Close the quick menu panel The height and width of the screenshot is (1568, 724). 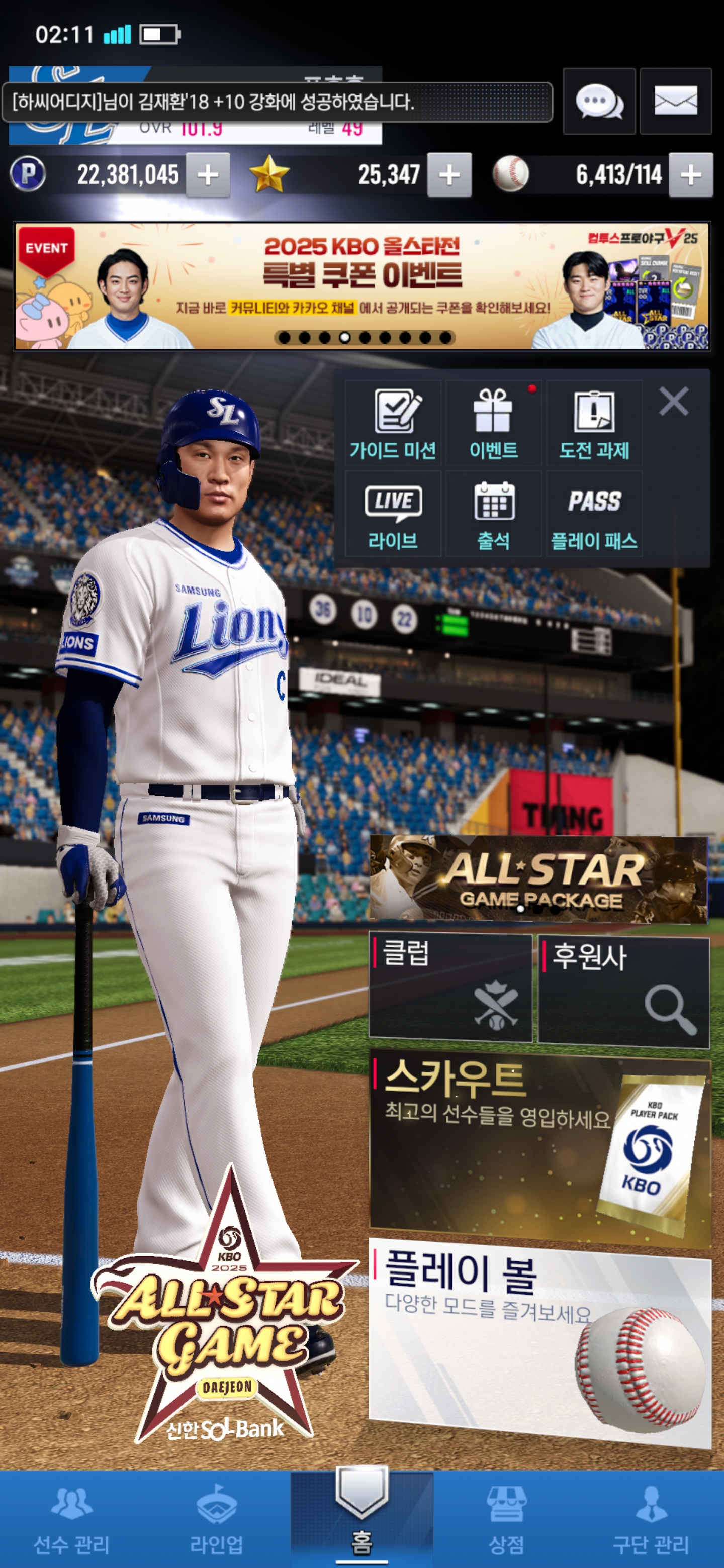(x=673, y=402)
